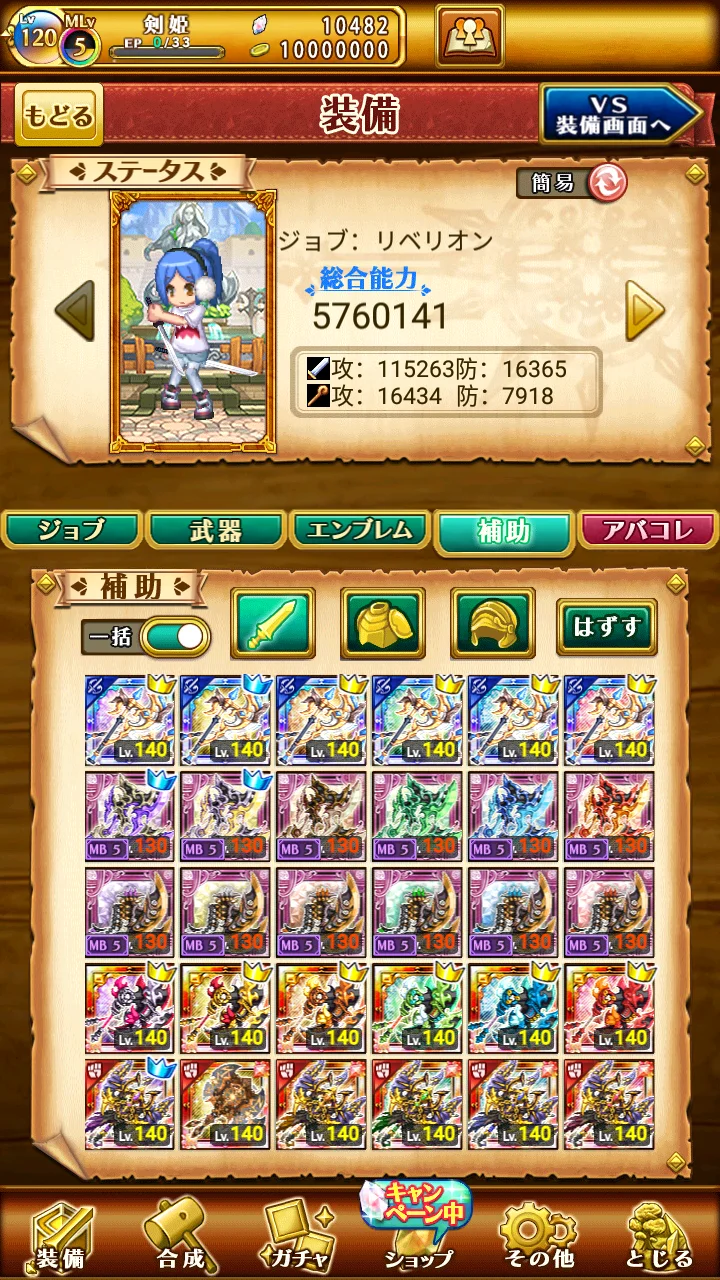Toggle the 簡易 view switch

pyautogui.click(x=572, y=183)
